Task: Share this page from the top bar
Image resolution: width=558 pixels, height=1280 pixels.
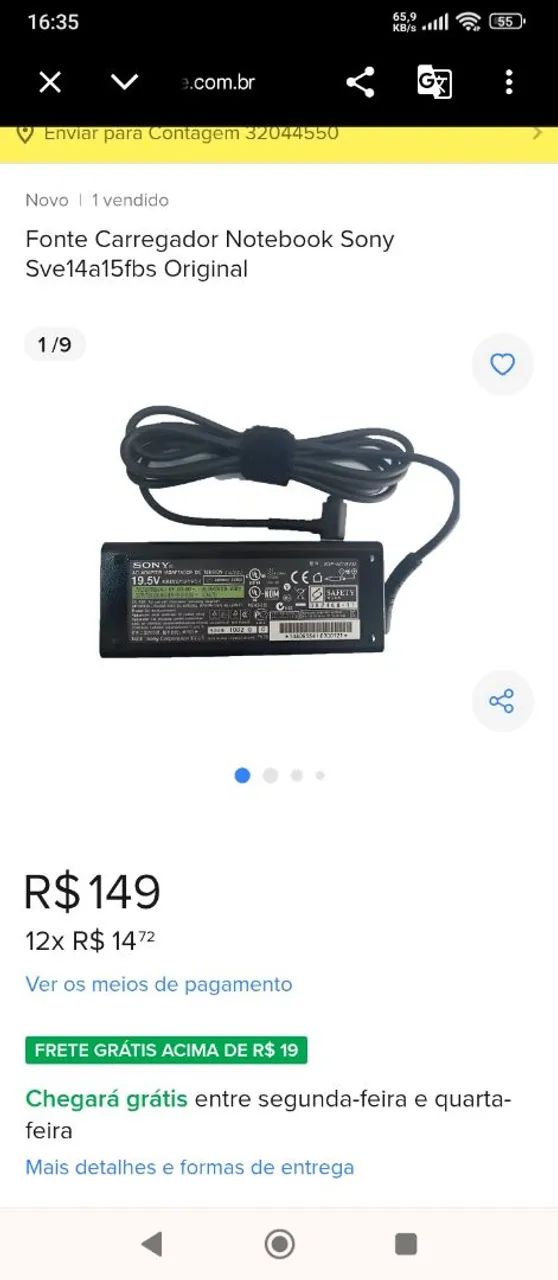Action: (360, 82)
